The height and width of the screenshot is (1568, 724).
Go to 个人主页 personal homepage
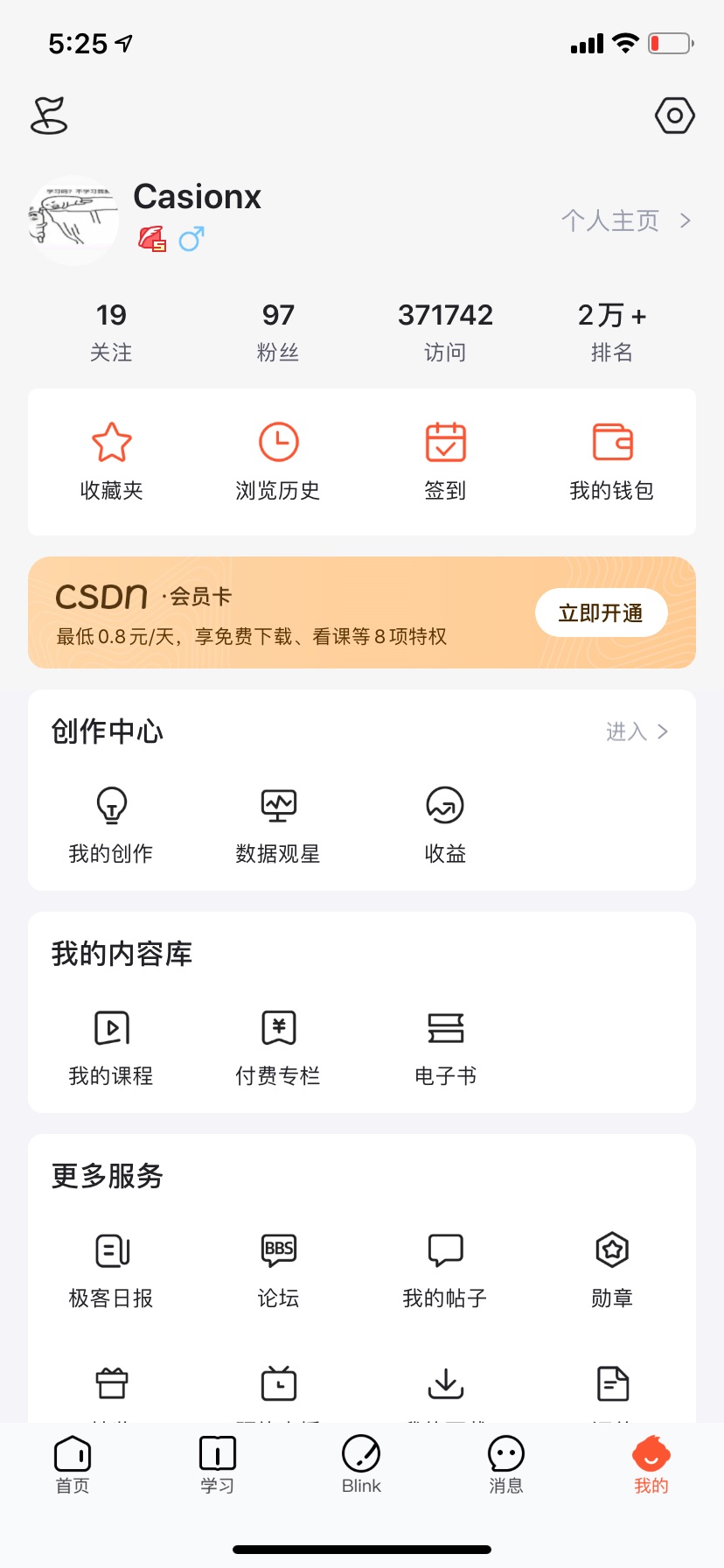coord(625,220)
